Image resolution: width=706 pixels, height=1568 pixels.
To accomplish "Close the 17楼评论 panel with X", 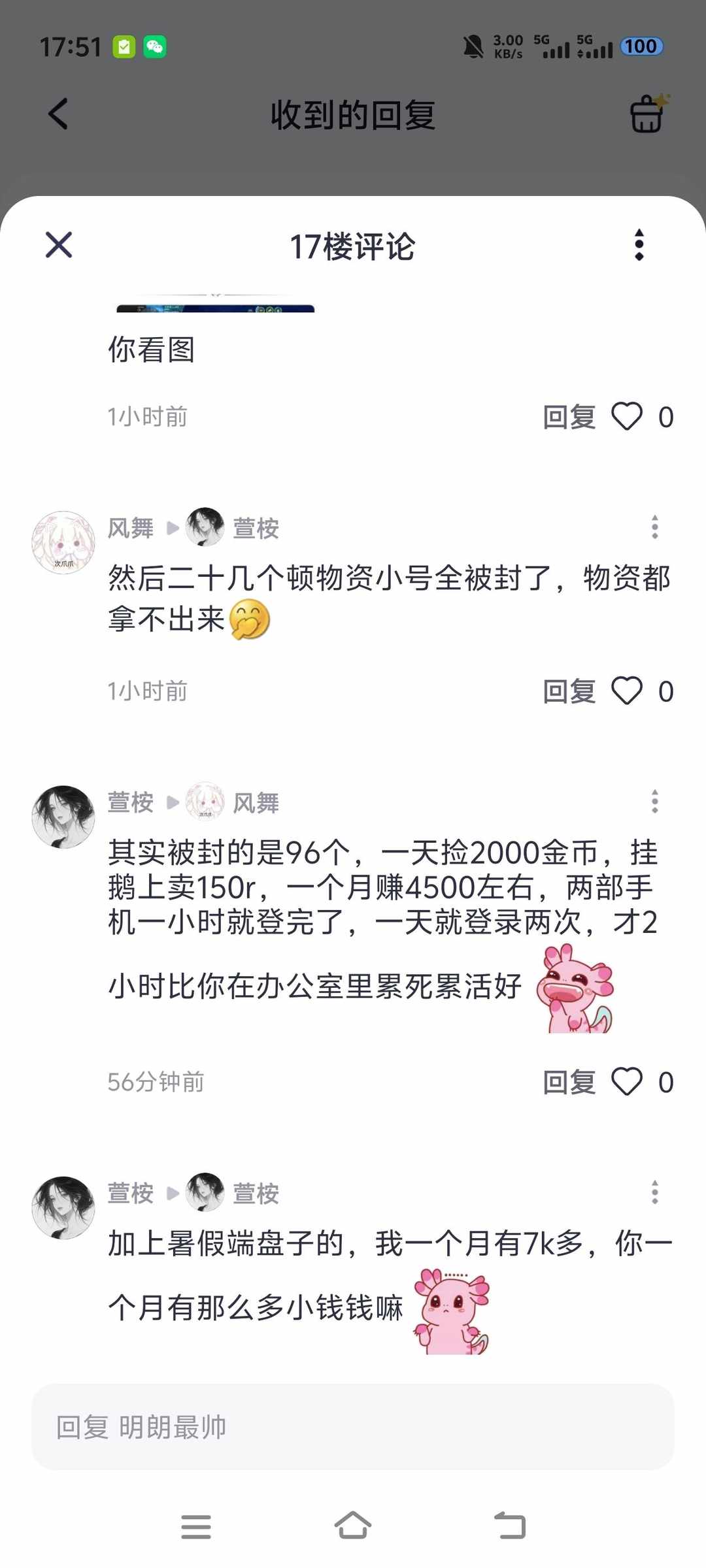I will (58, 246).
